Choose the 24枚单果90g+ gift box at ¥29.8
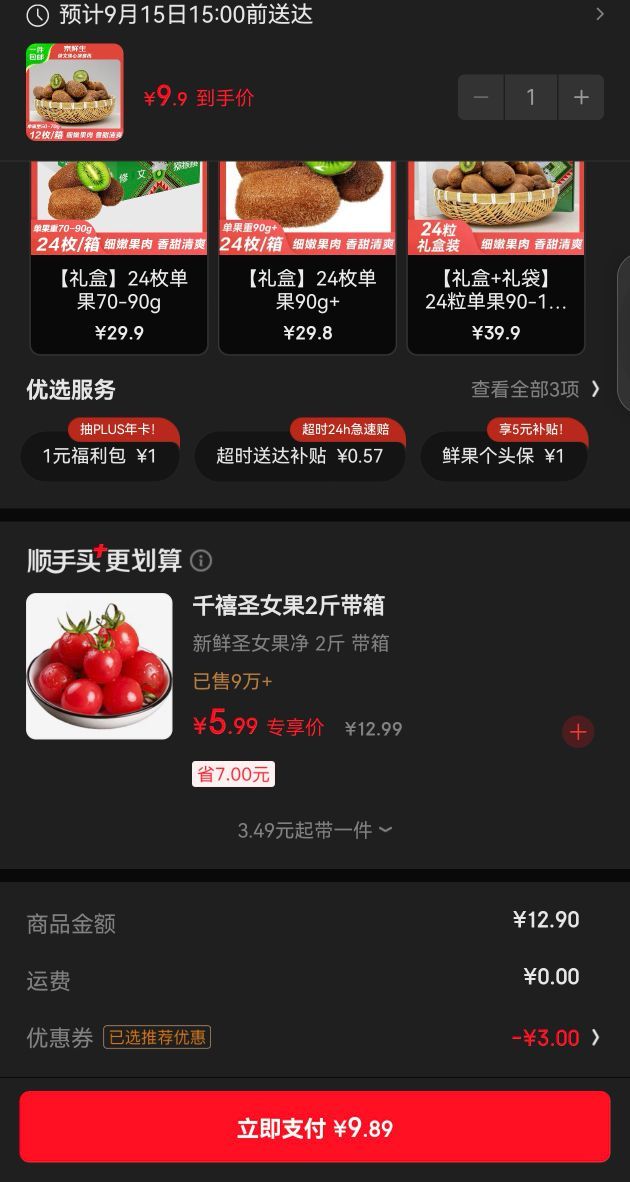The height and width of the screenshot is (1182, 630). click(307, 257)
